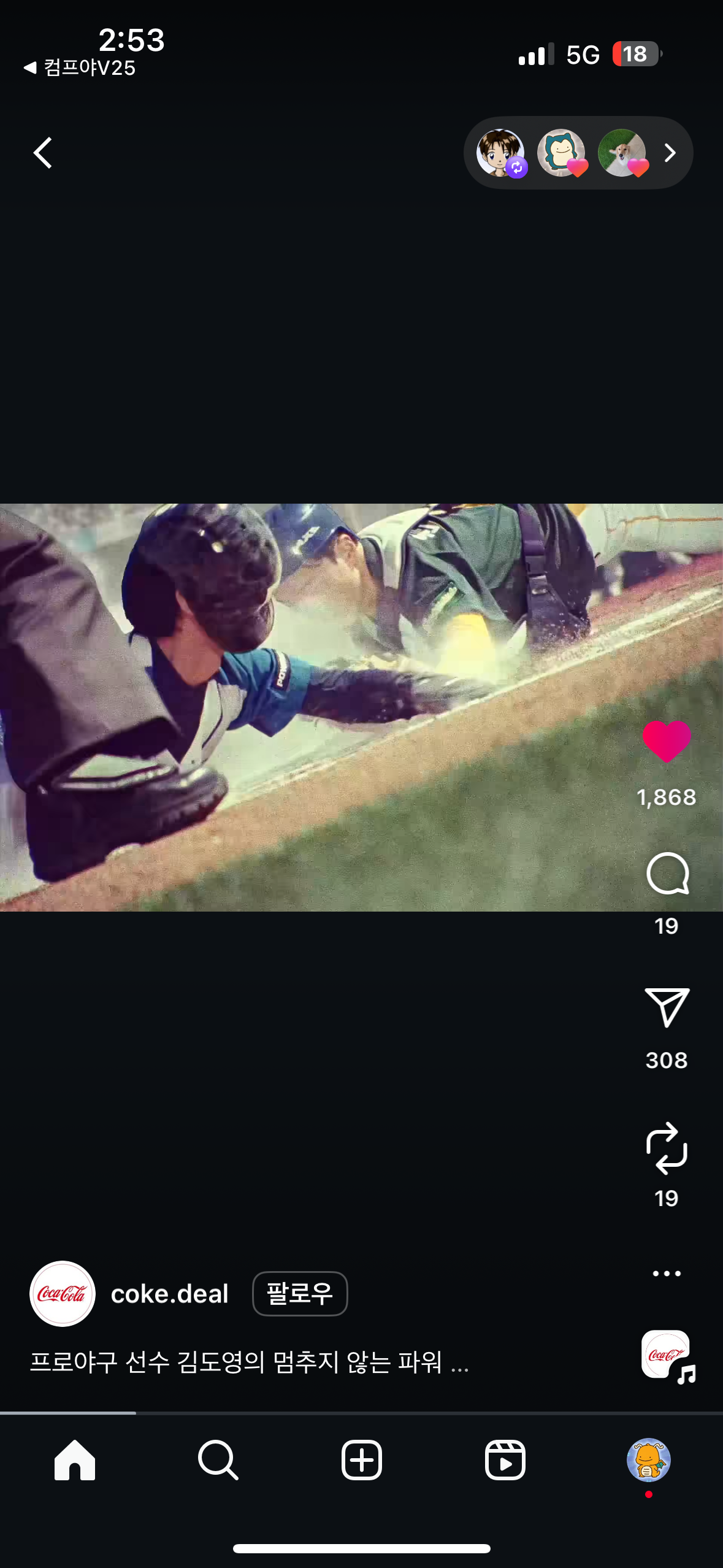Switch to the Home tab
Screen dimensions: 723x1568
pyautogui.click(x=75, y=1460)
